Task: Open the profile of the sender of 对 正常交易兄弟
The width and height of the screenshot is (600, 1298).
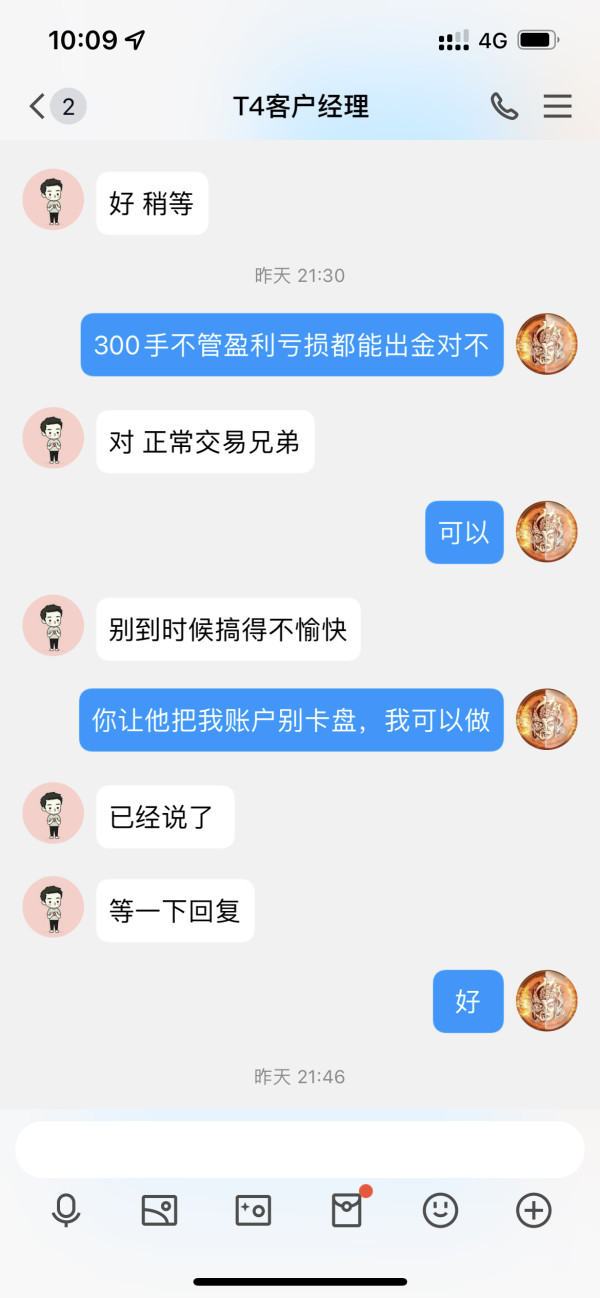Action: click(53, 438)
